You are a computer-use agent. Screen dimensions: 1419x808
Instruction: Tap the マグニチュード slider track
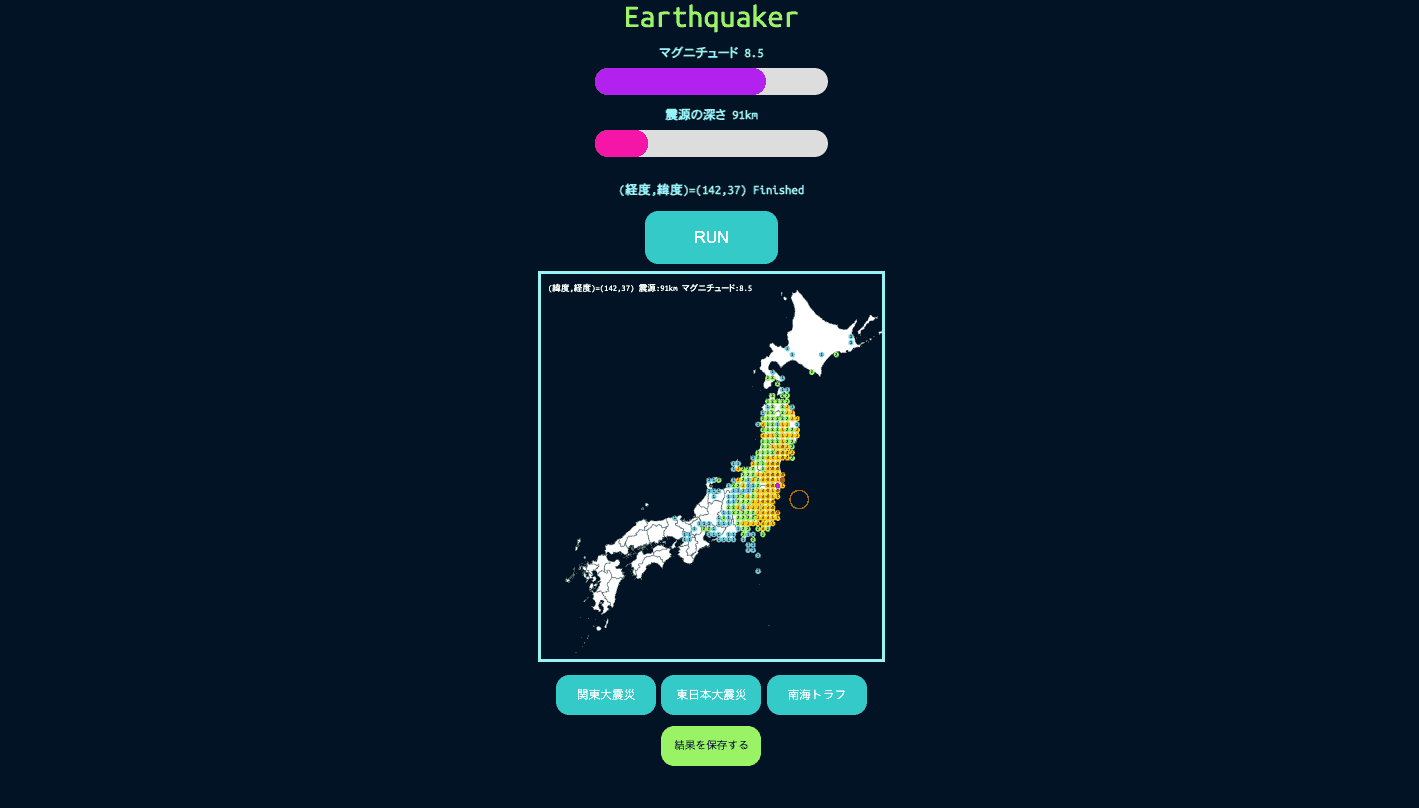(711, 82)
